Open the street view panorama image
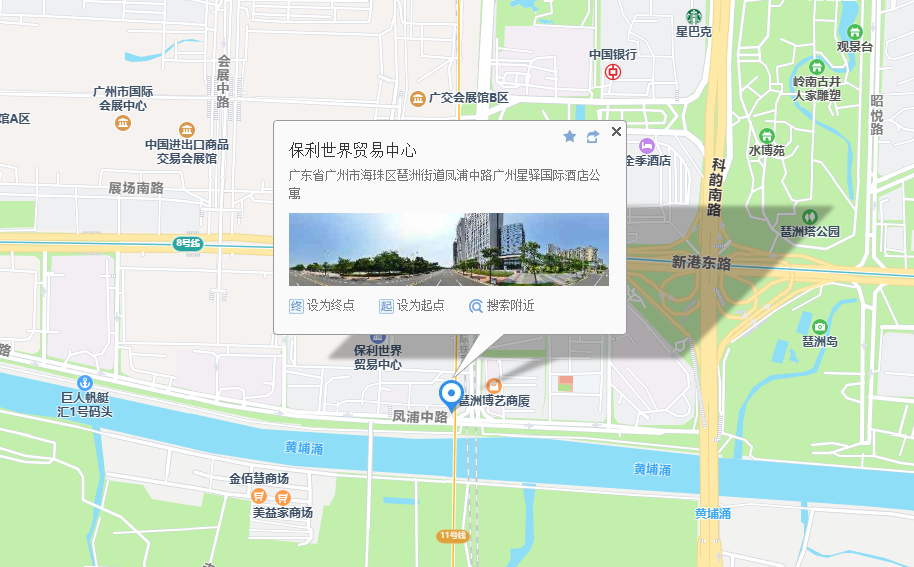Image resolution: width=914 pixels, height=567 pixels. [x=448, y=249]
